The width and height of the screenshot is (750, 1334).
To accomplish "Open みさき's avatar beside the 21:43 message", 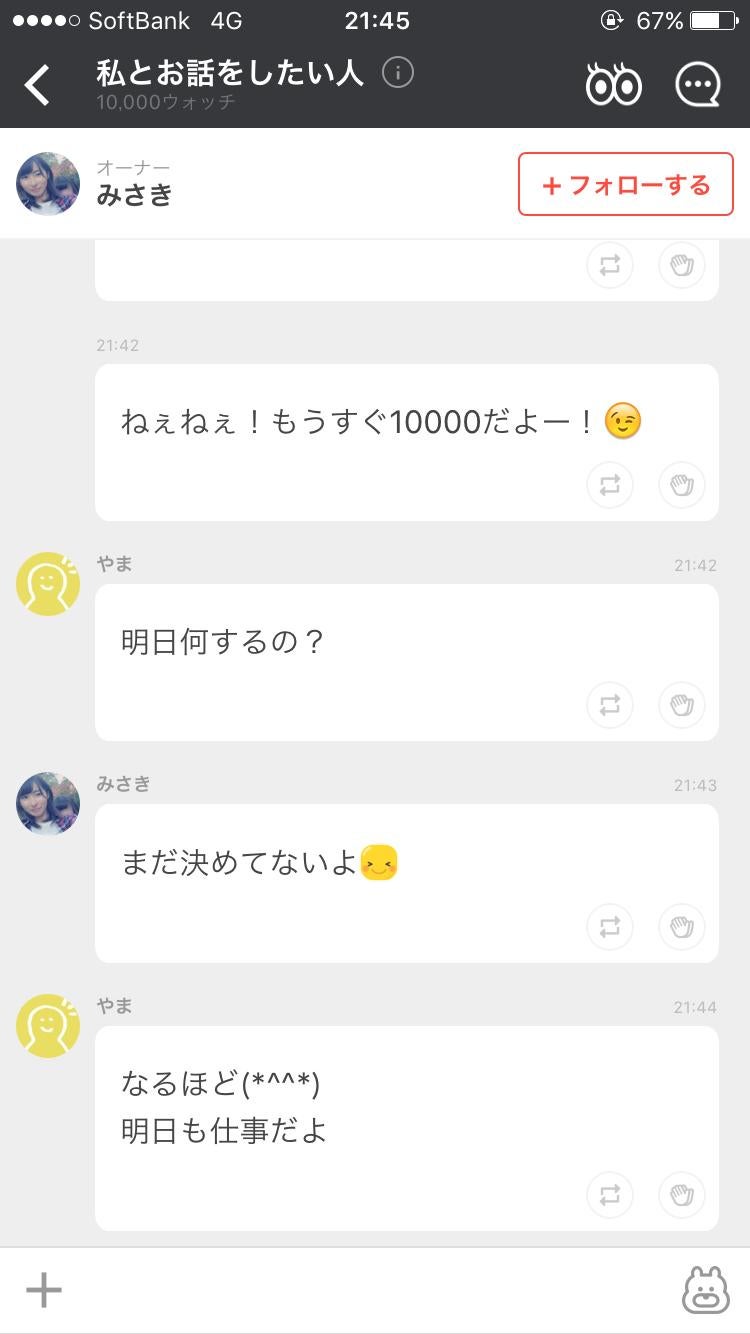I will coord(47,804).
